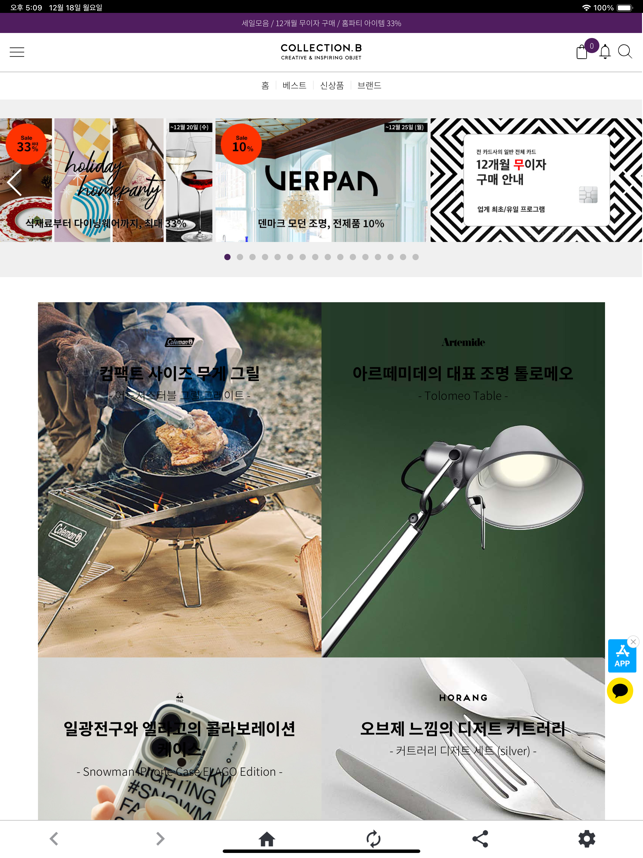The height and width of the screenshot is (858, 643).
Task: Switch to the 홈 tab
Action: [x=265, y=86]
